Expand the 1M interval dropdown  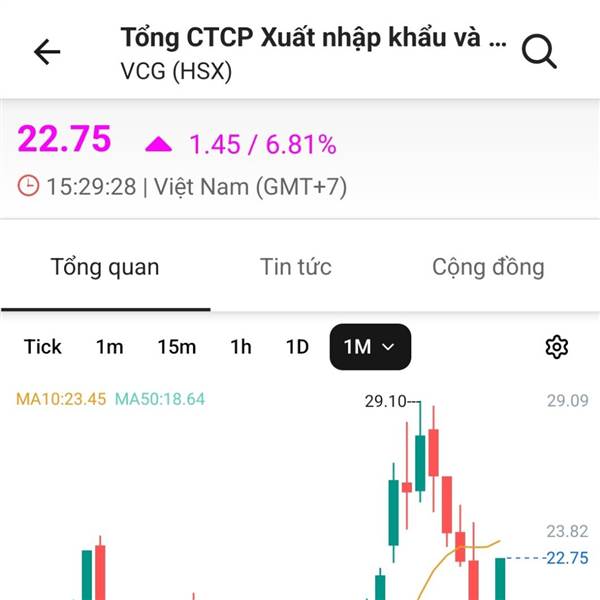coord(370,347)
